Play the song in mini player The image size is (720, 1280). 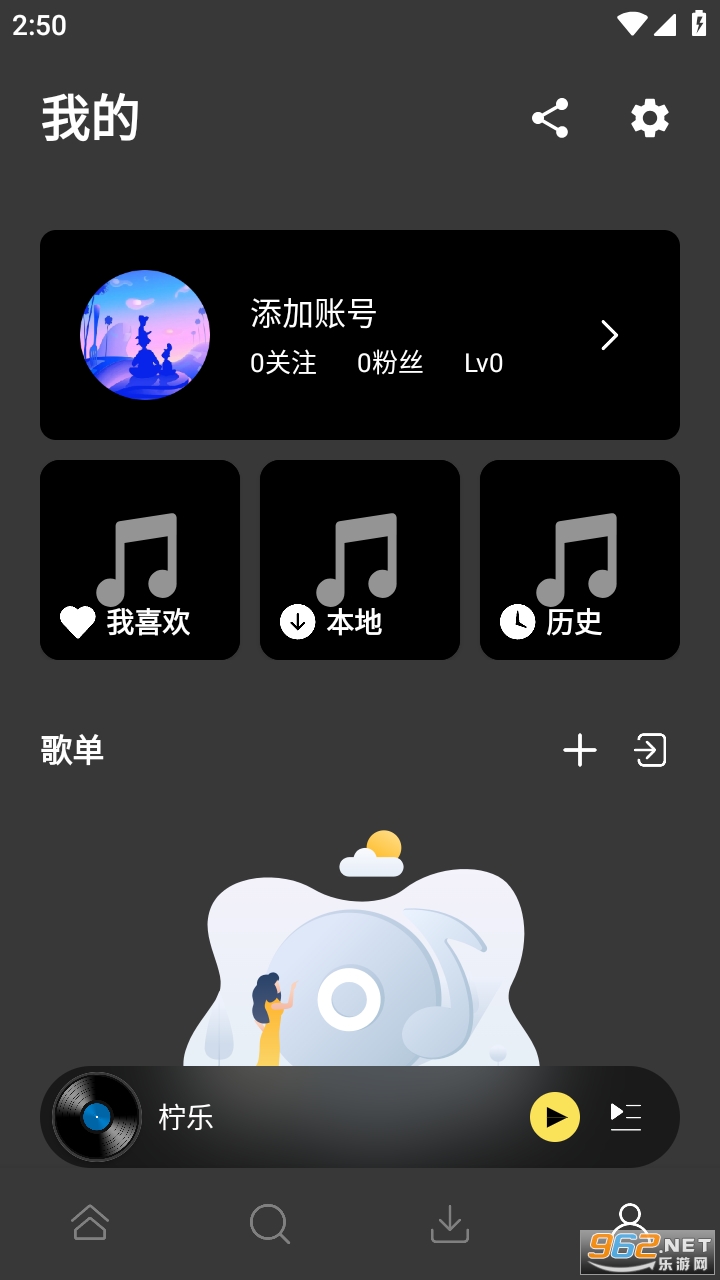(555, 1117)
